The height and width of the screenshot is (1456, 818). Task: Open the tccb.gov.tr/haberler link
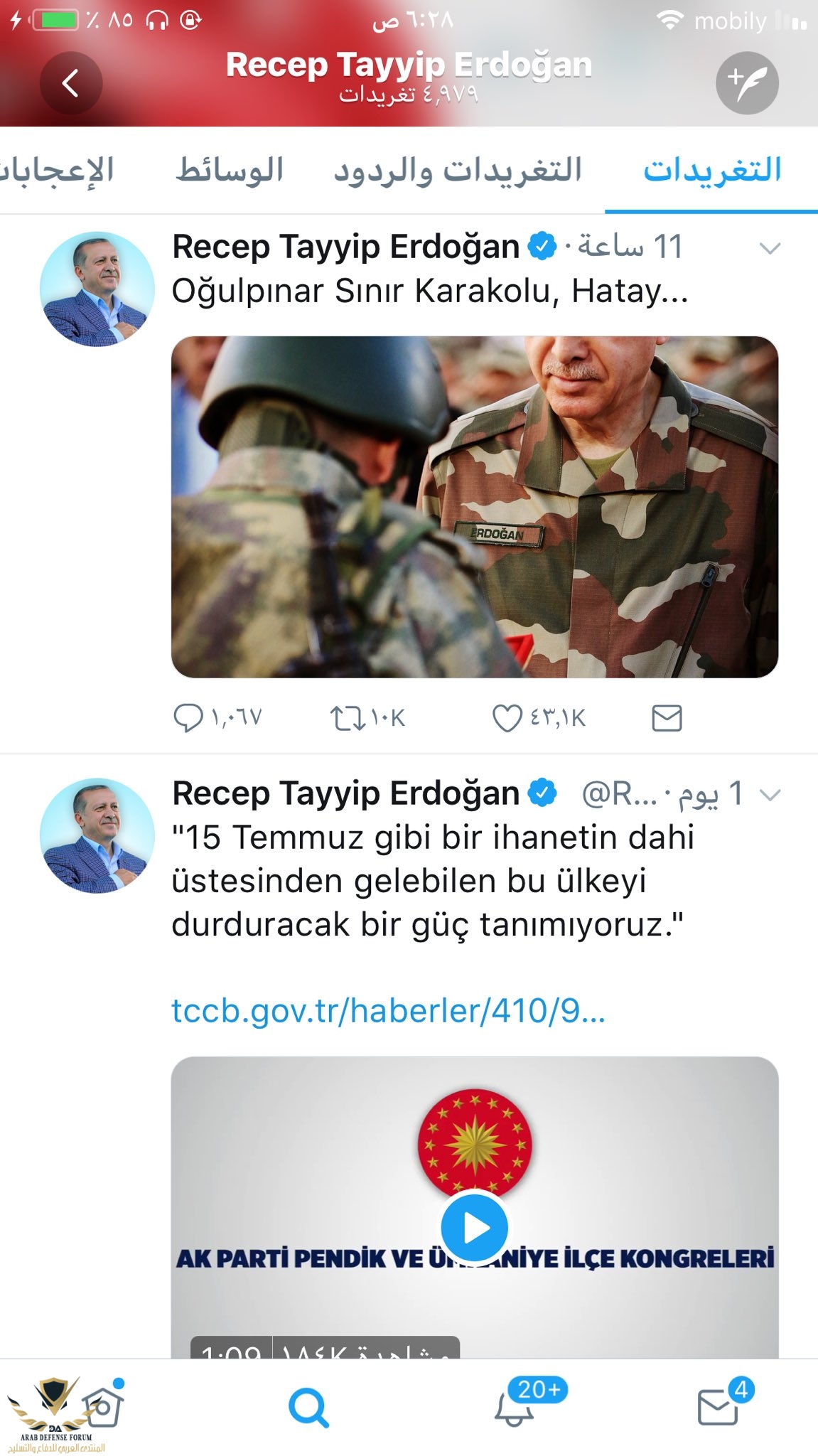[388, 1010]
